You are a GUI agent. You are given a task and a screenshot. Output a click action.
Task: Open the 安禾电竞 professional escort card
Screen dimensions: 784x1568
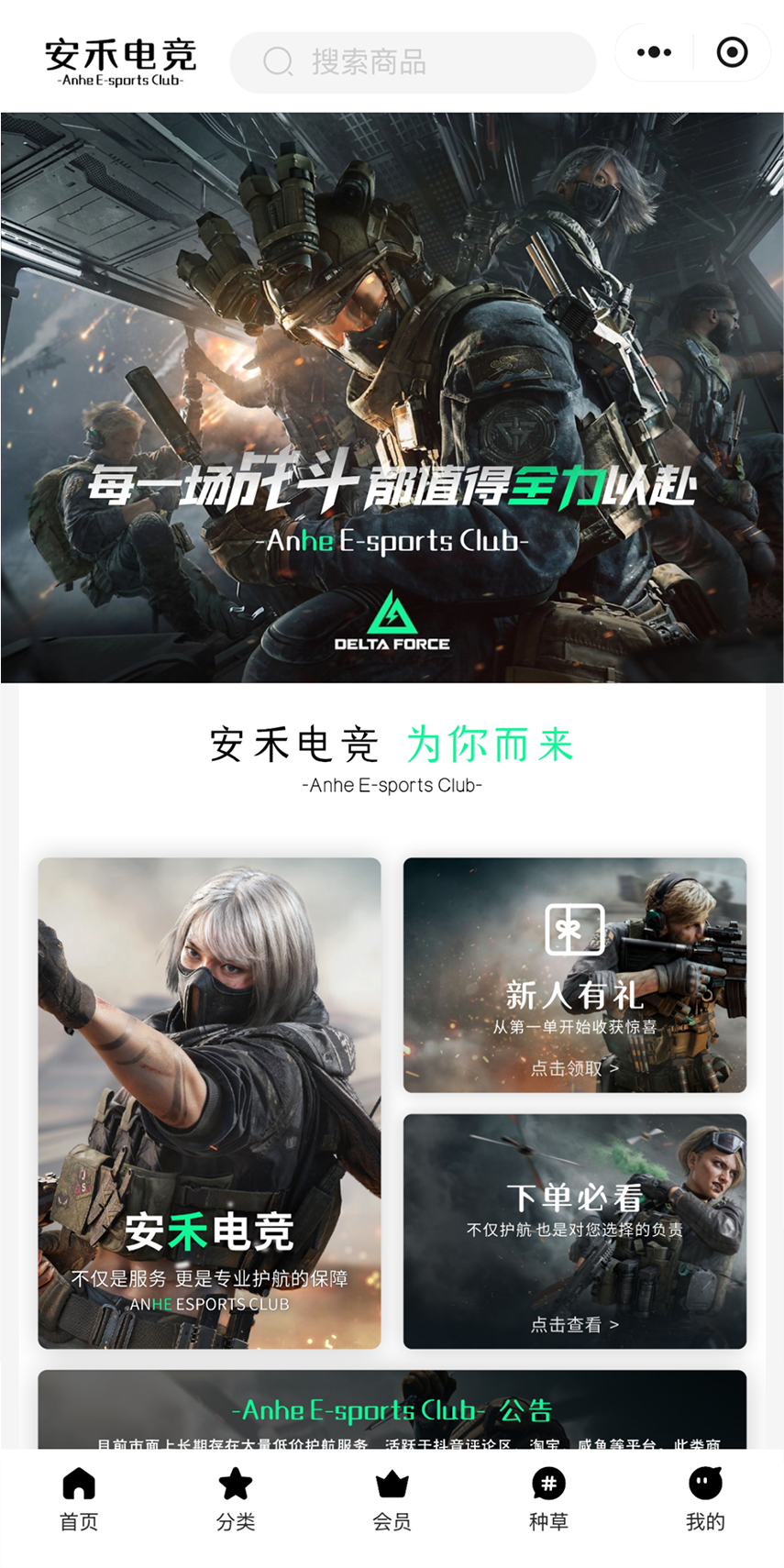click(209, 1102)
